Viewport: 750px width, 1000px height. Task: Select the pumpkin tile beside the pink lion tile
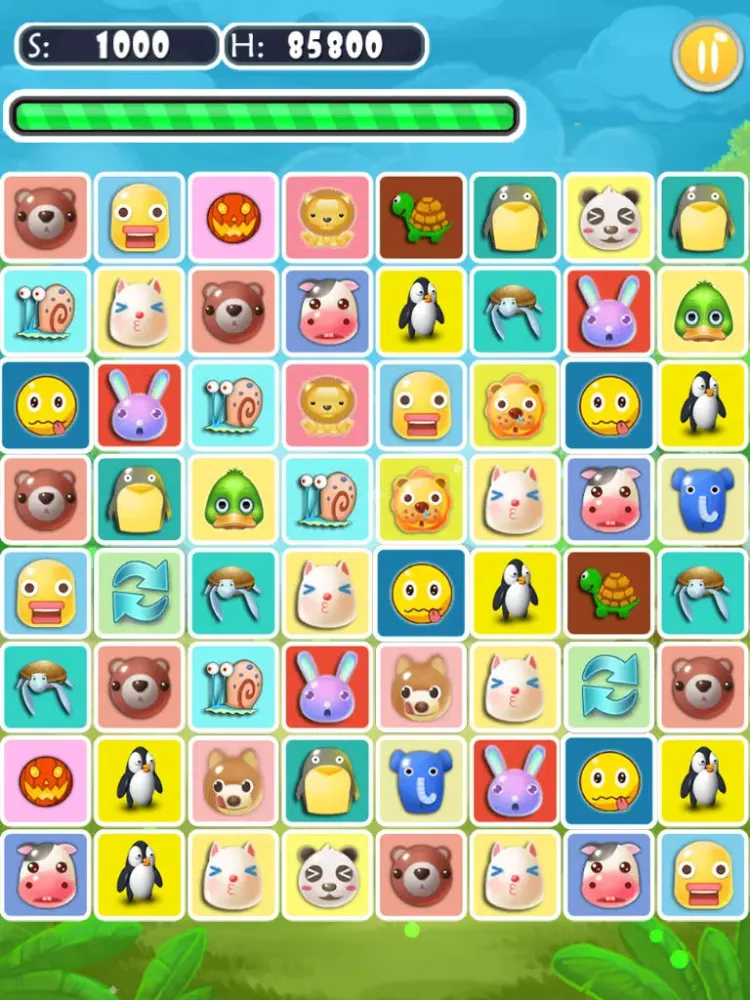(x=233, y=218)
